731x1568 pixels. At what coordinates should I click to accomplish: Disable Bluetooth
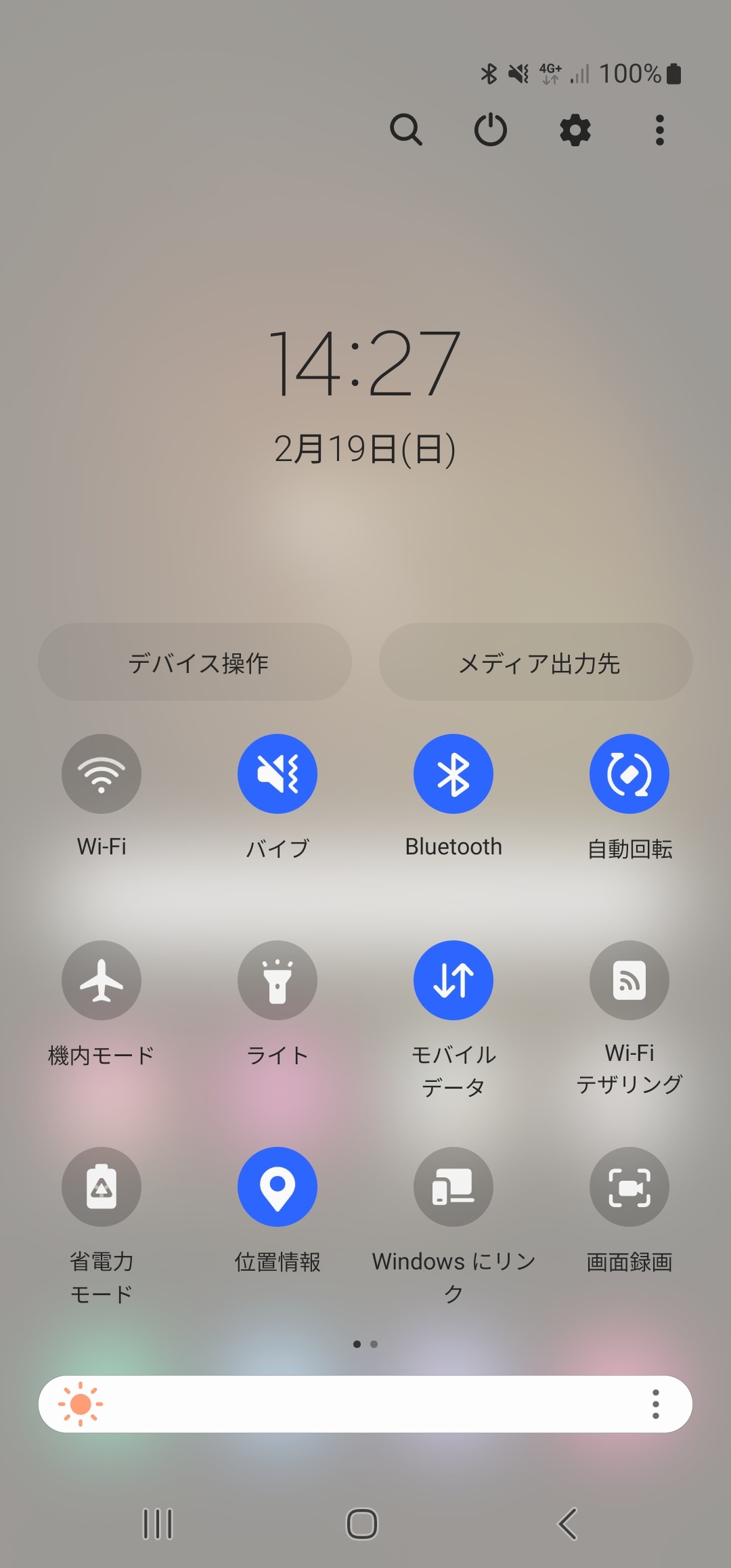pos(453,774)
